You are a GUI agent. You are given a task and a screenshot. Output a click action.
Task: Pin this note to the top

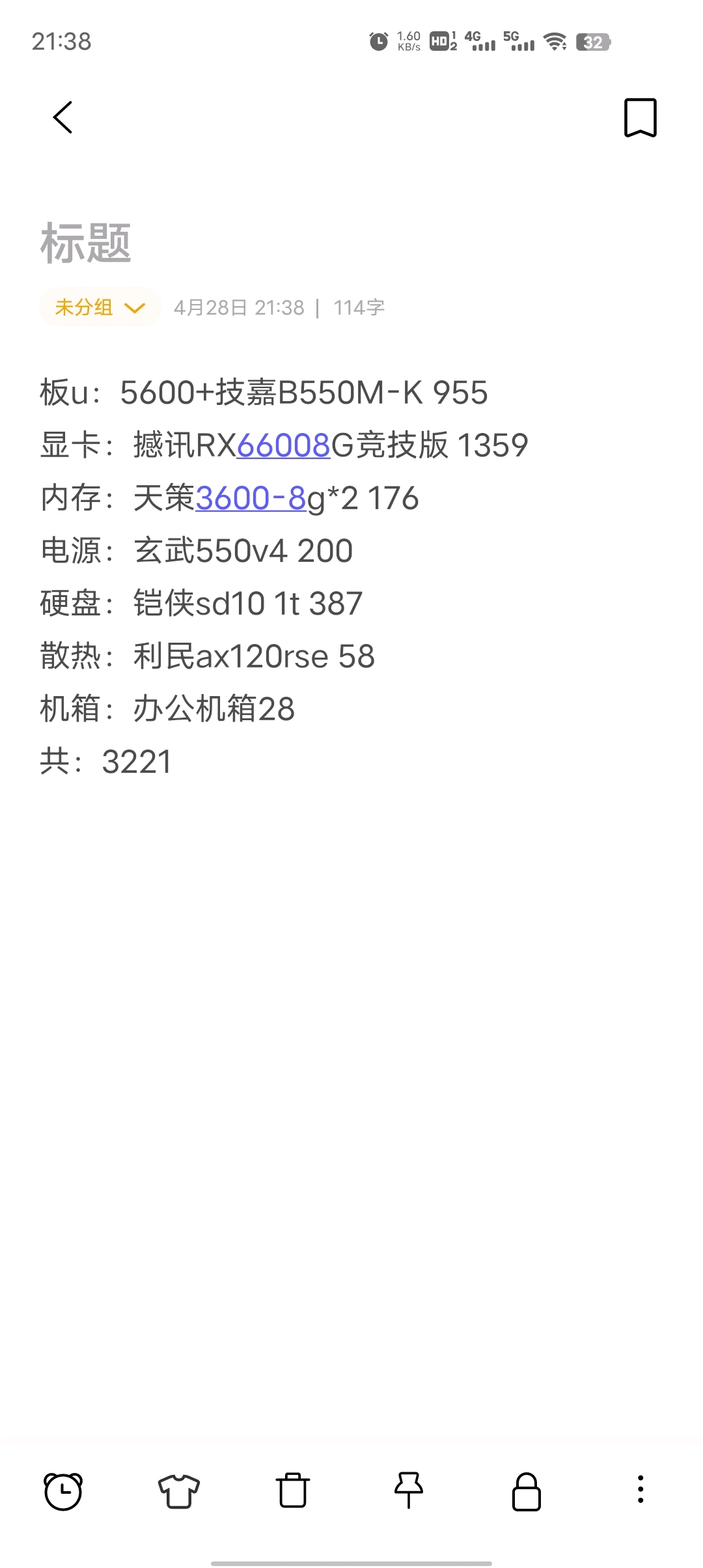(409, 1490)
